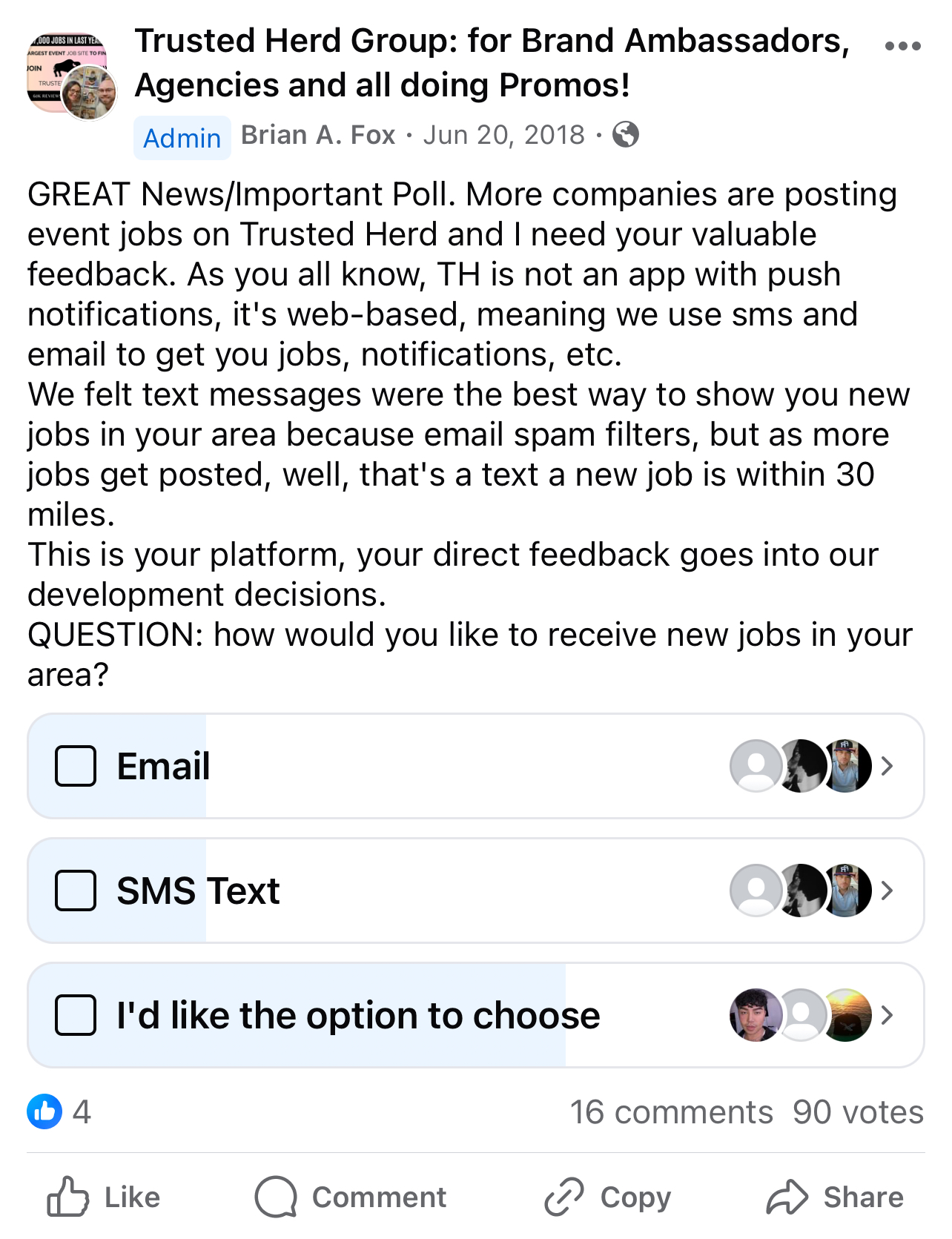Share this poll post

click(x=836, y=1197)
